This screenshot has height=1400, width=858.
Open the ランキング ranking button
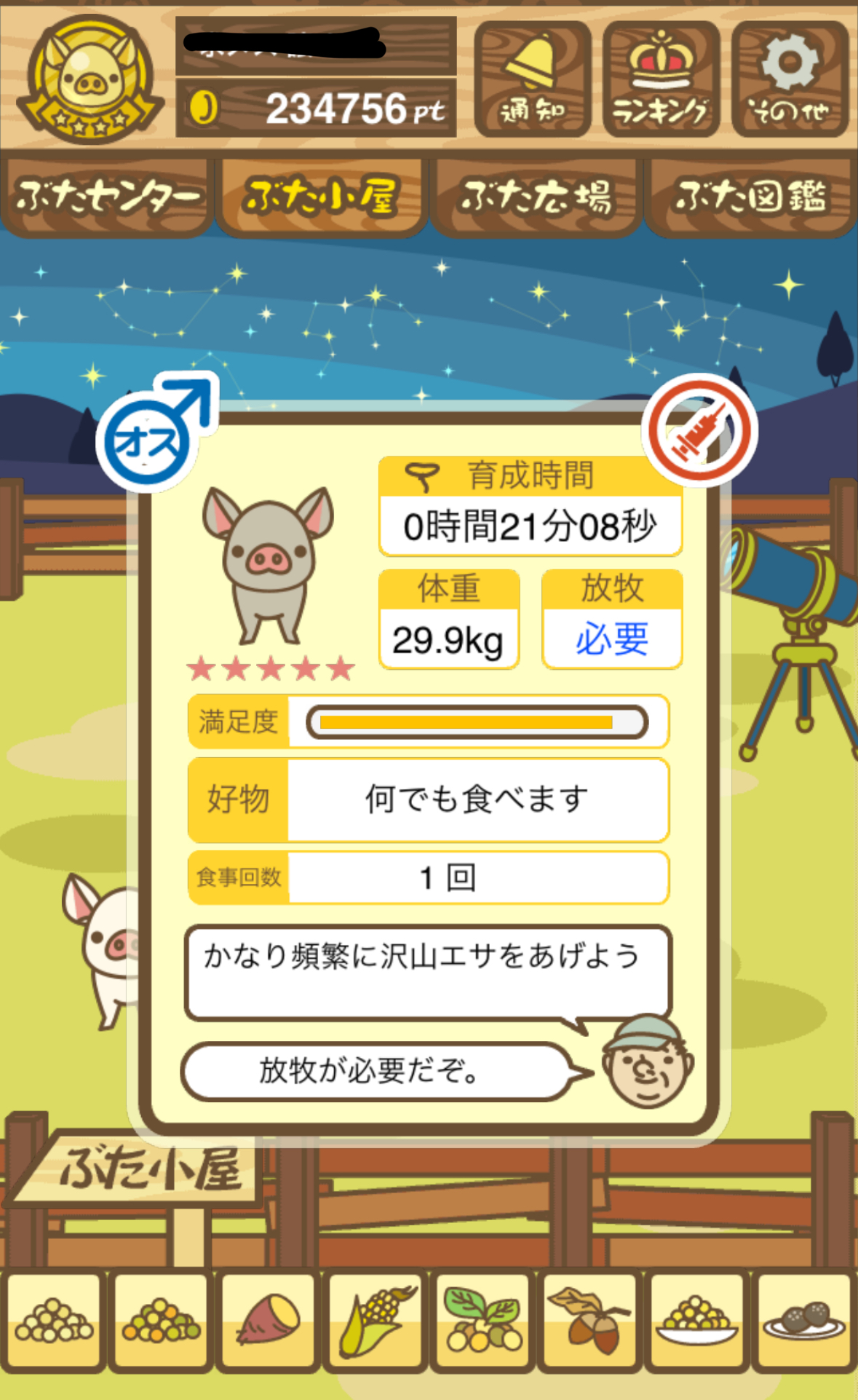coord(661,79)
